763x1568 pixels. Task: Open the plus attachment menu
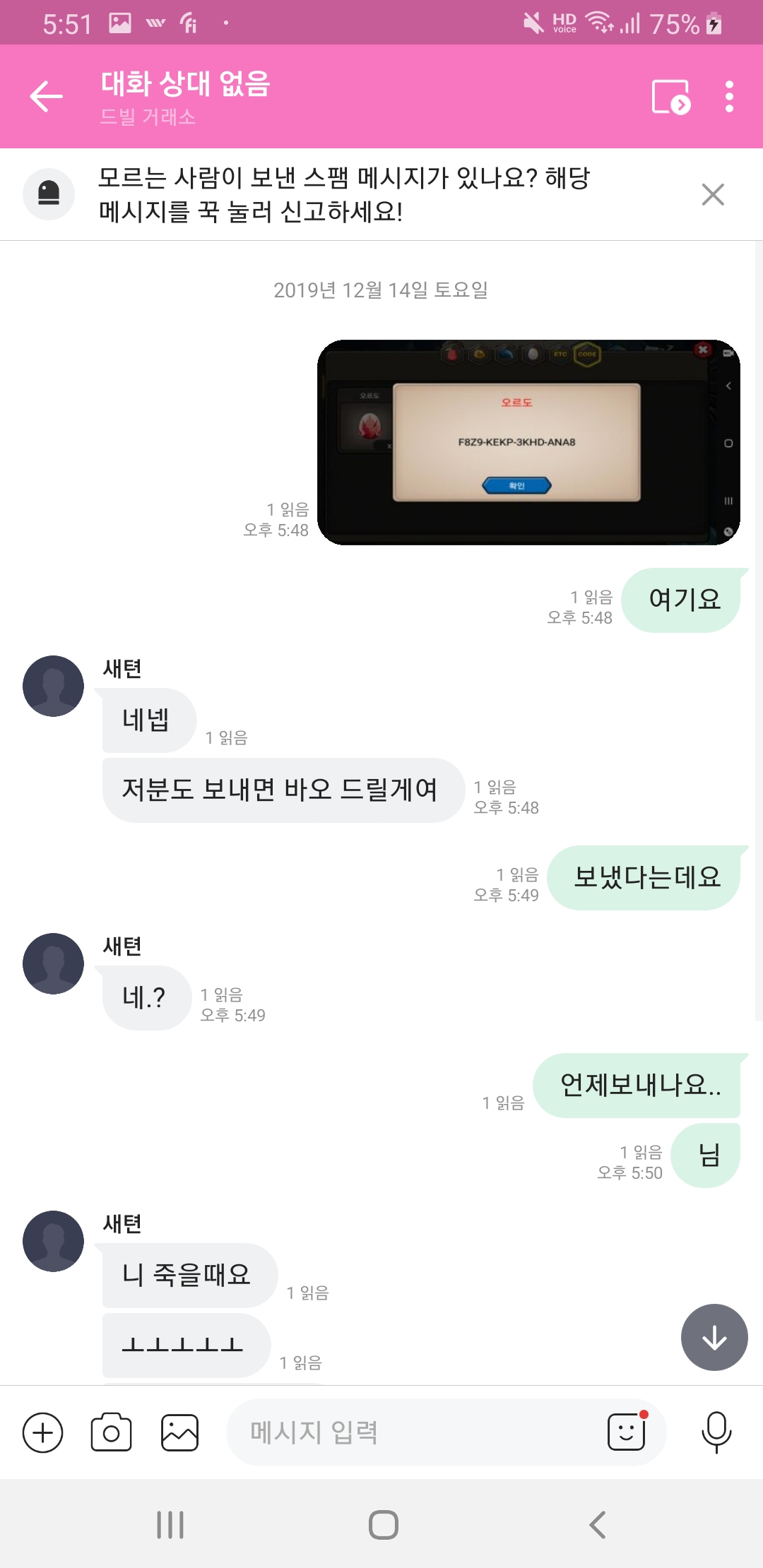pos(43,1432)
